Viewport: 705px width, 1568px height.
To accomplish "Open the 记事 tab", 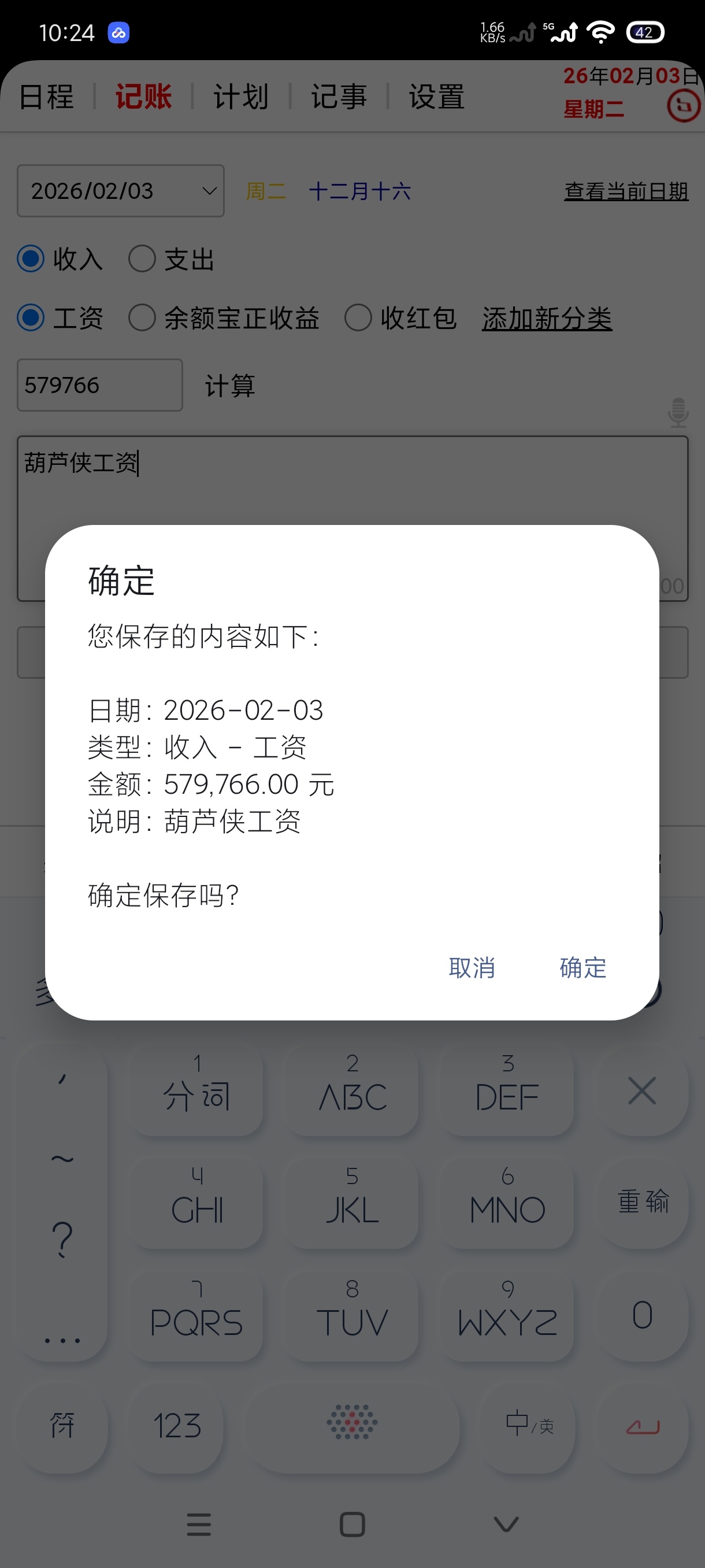I will (x=339, y=96).
